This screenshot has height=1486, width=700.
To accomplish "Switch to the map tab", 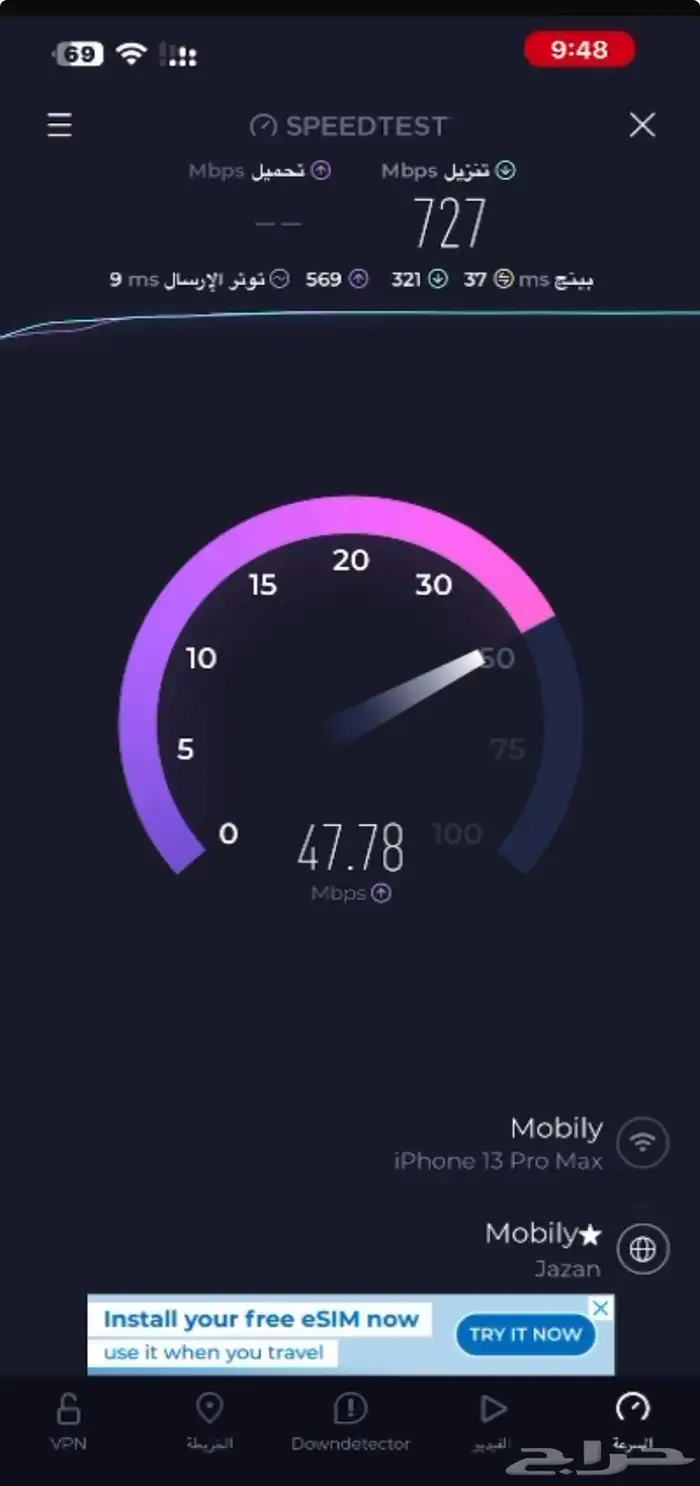I will pyautogui.click(x=209, y=1420).
